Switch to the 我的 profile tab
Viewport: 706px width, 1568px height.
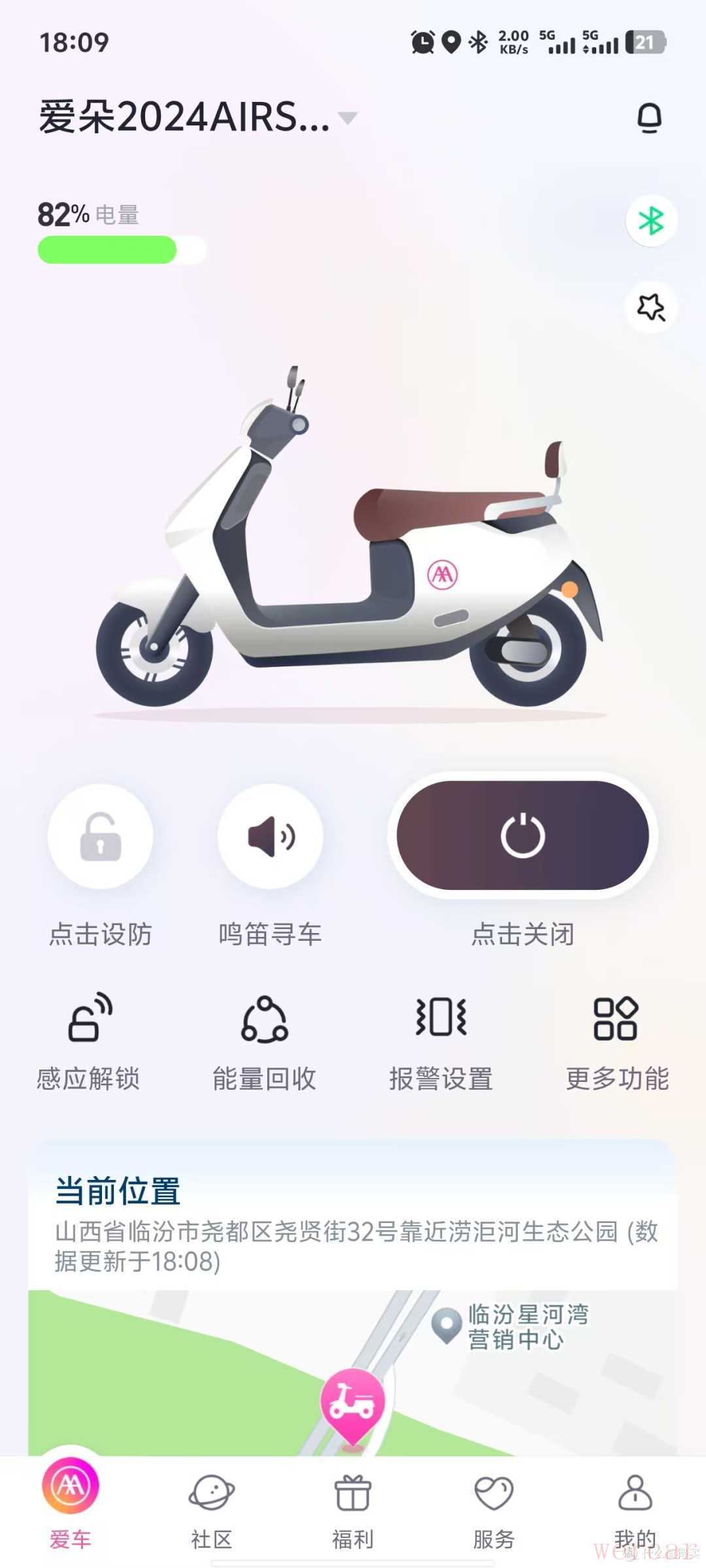(635, 1511)
